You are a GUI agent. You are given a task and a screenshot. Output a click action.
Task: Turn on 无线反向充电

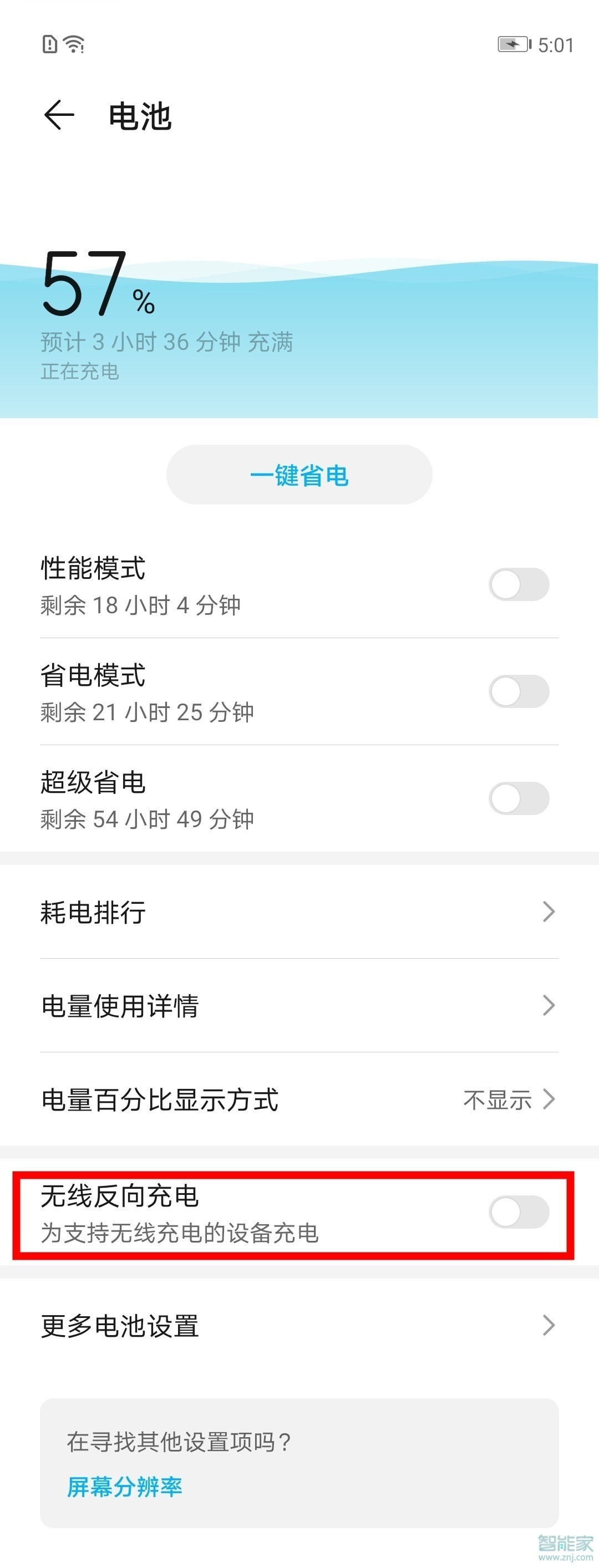pos(519,1213)
